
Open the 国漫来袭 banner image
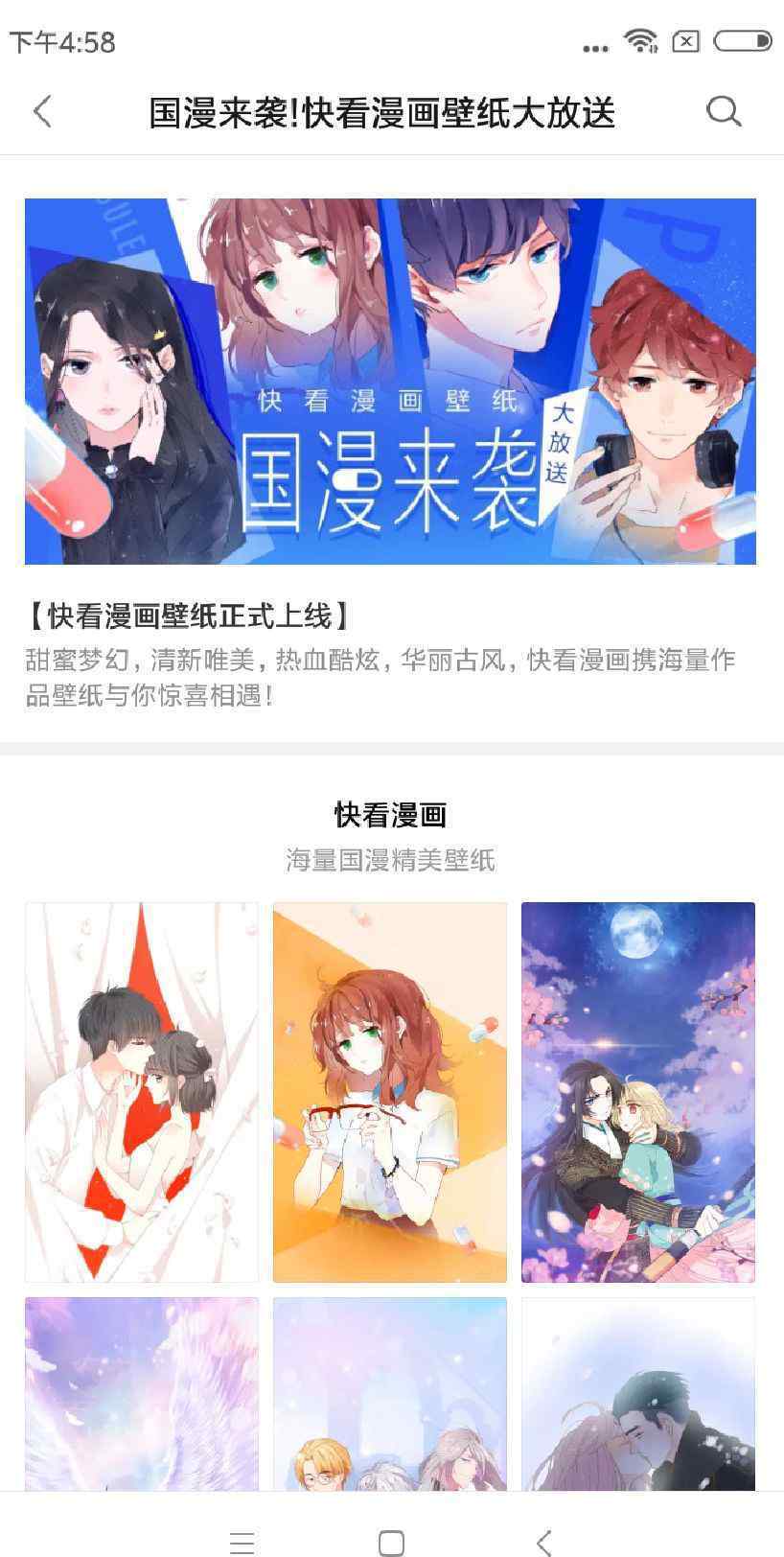pyautogui.click(x=390, y=381)
